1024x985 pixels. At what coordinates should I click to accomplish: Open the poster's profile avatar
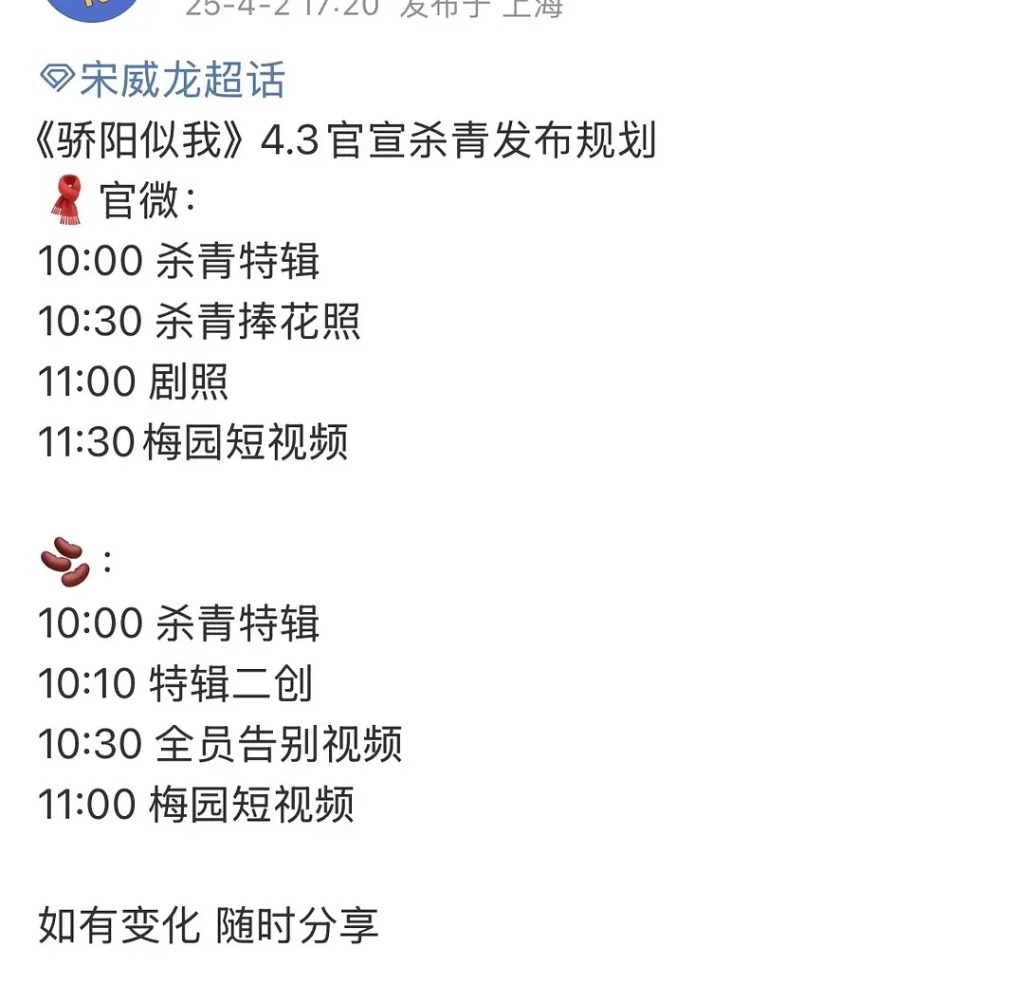click(x=93, y=8)
